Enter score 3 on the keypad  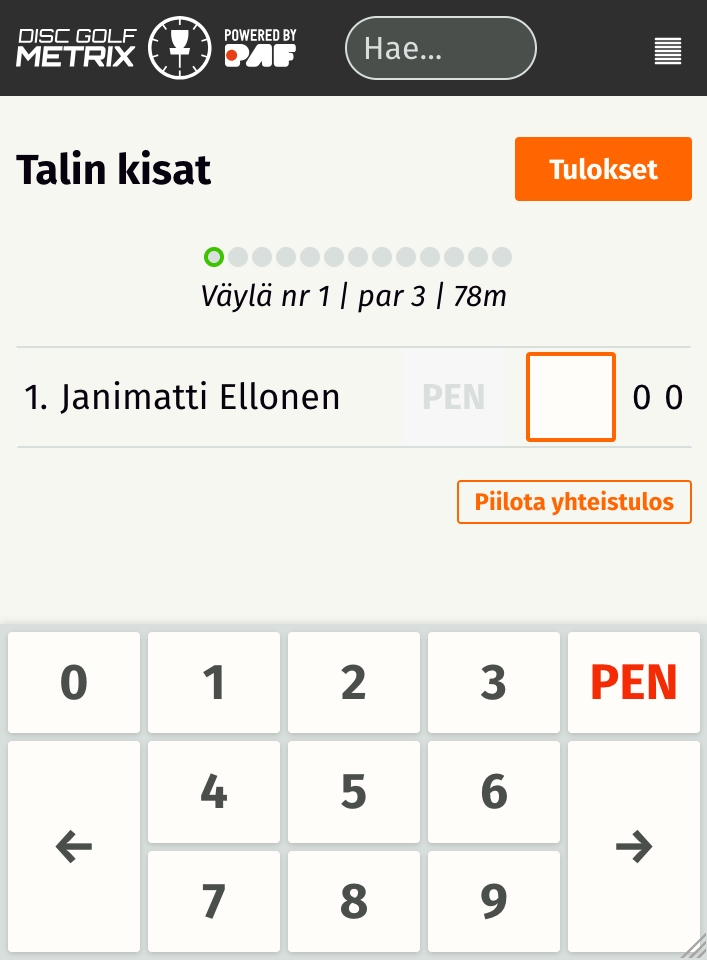tap(494, 683)
